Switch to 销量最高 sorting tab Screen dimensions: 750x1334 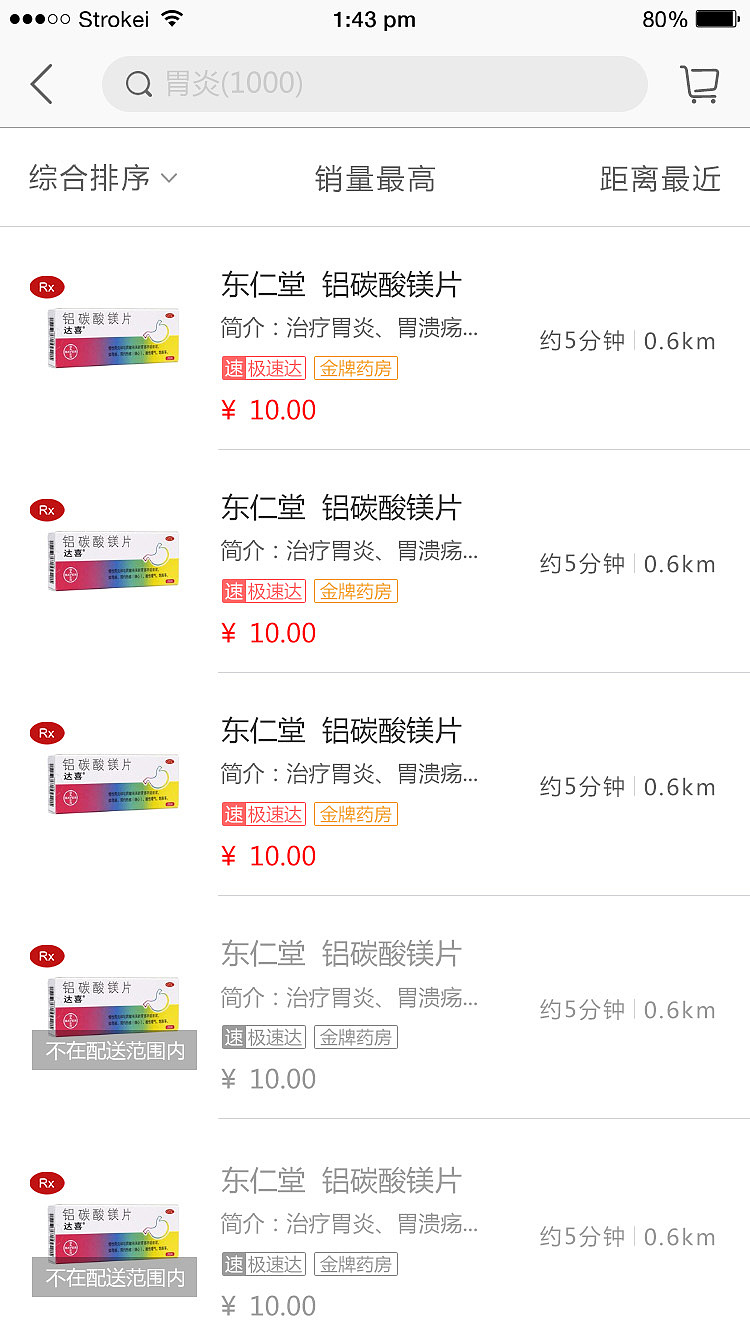(374, 179)
